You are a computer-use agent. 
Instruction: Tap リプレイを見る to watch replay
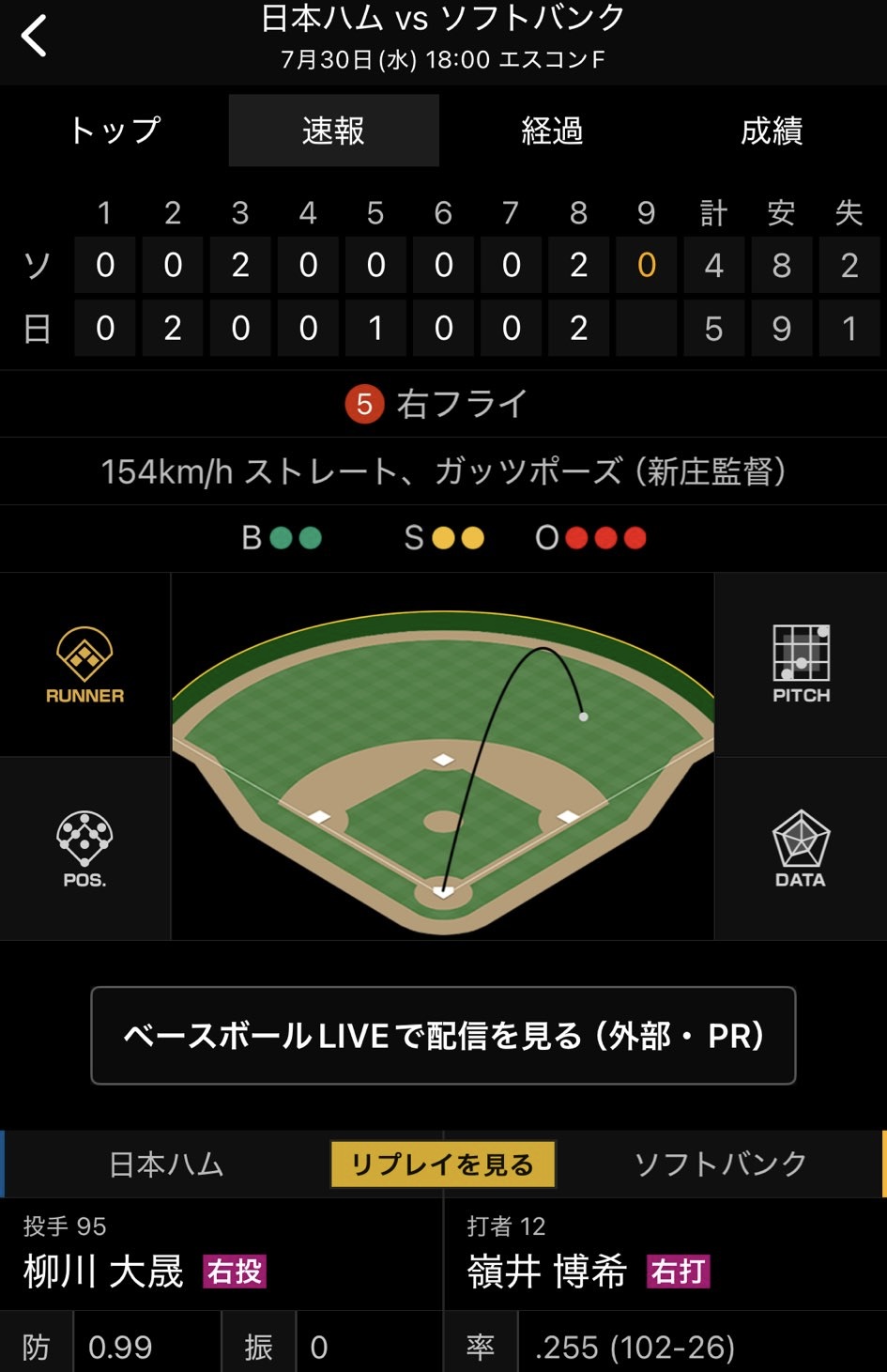click(442, 1164)
